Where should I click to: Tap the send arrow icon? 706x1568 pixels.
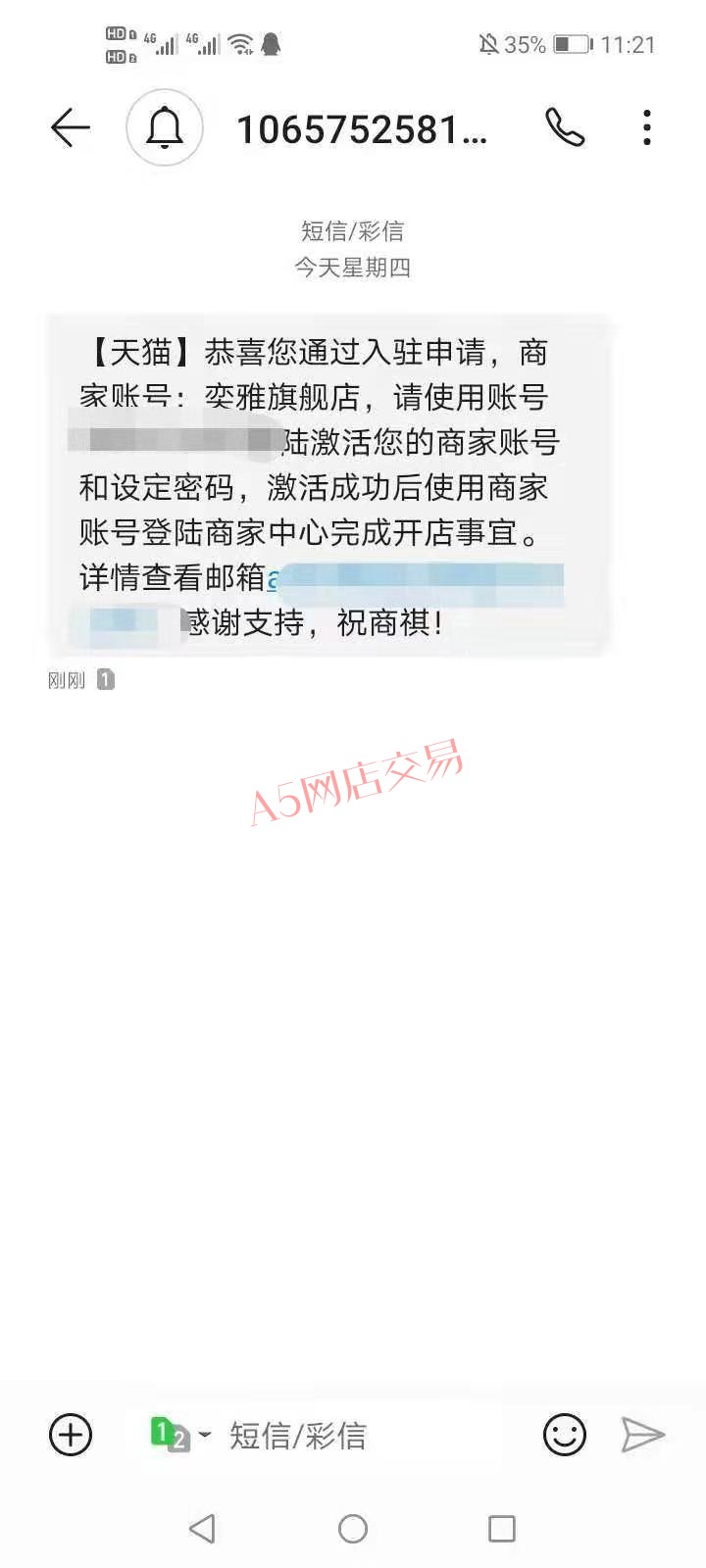tap(643, 1436)
